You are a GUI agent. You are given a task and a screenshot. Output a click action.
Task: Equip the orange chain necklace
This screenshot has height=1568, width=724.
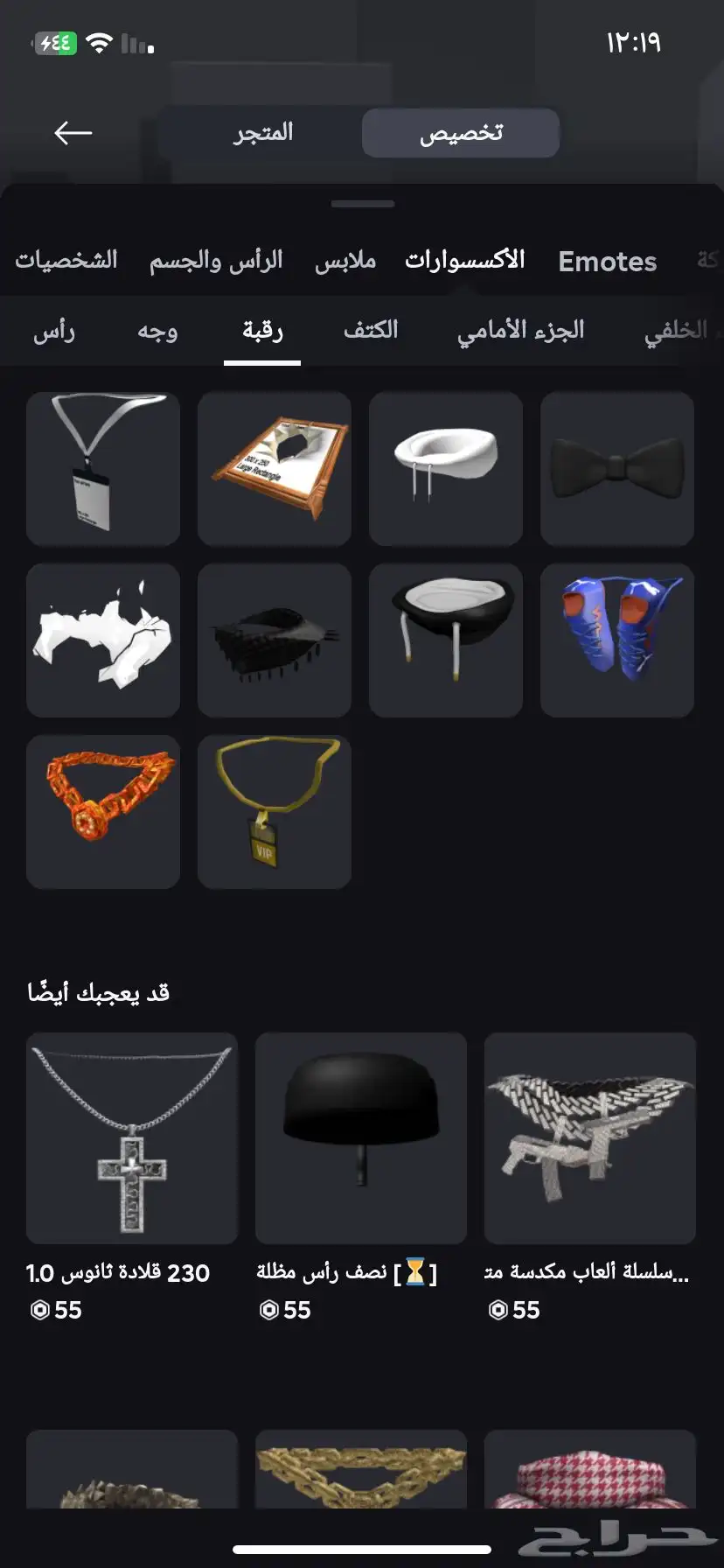point(103,811)
